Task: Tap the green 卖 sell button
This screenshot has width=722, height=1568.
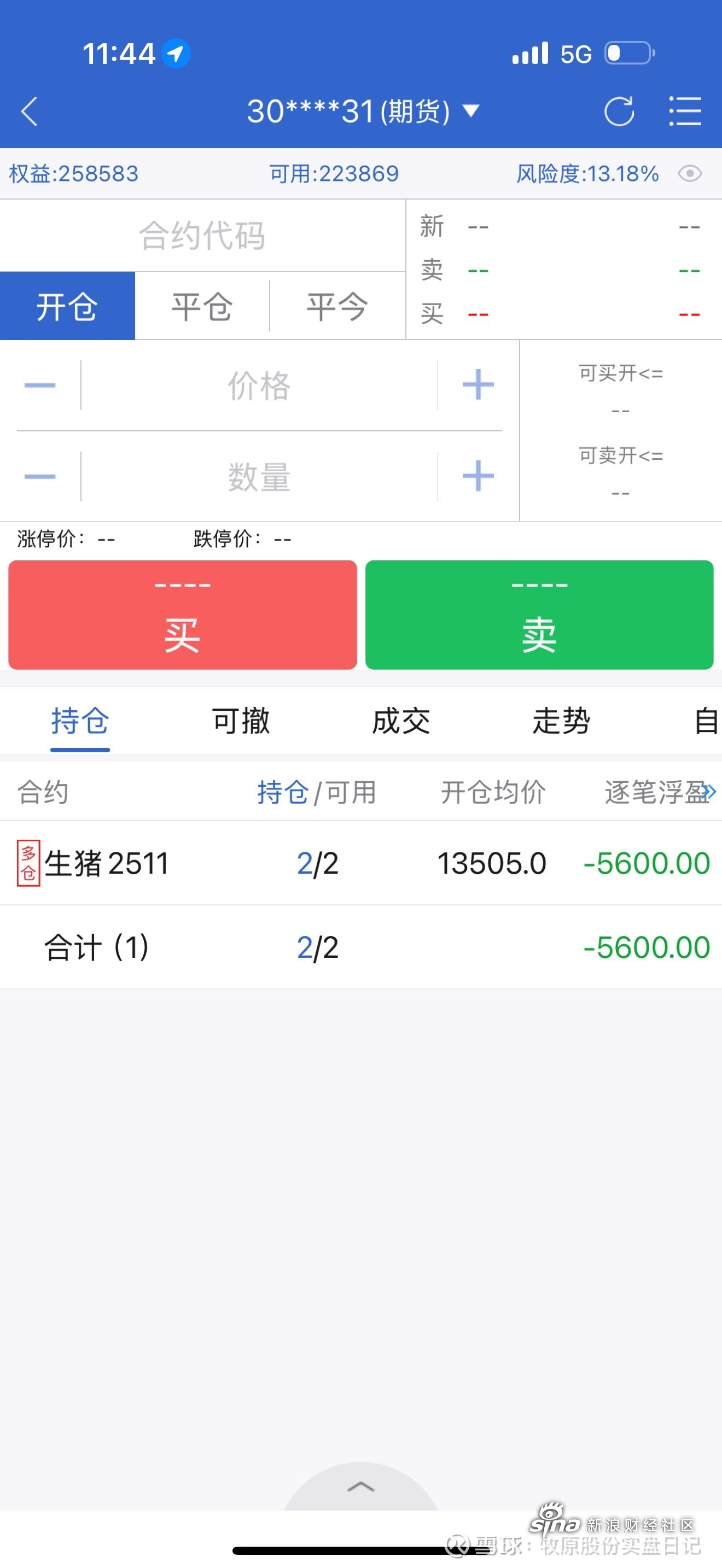Action: point(539,615)
